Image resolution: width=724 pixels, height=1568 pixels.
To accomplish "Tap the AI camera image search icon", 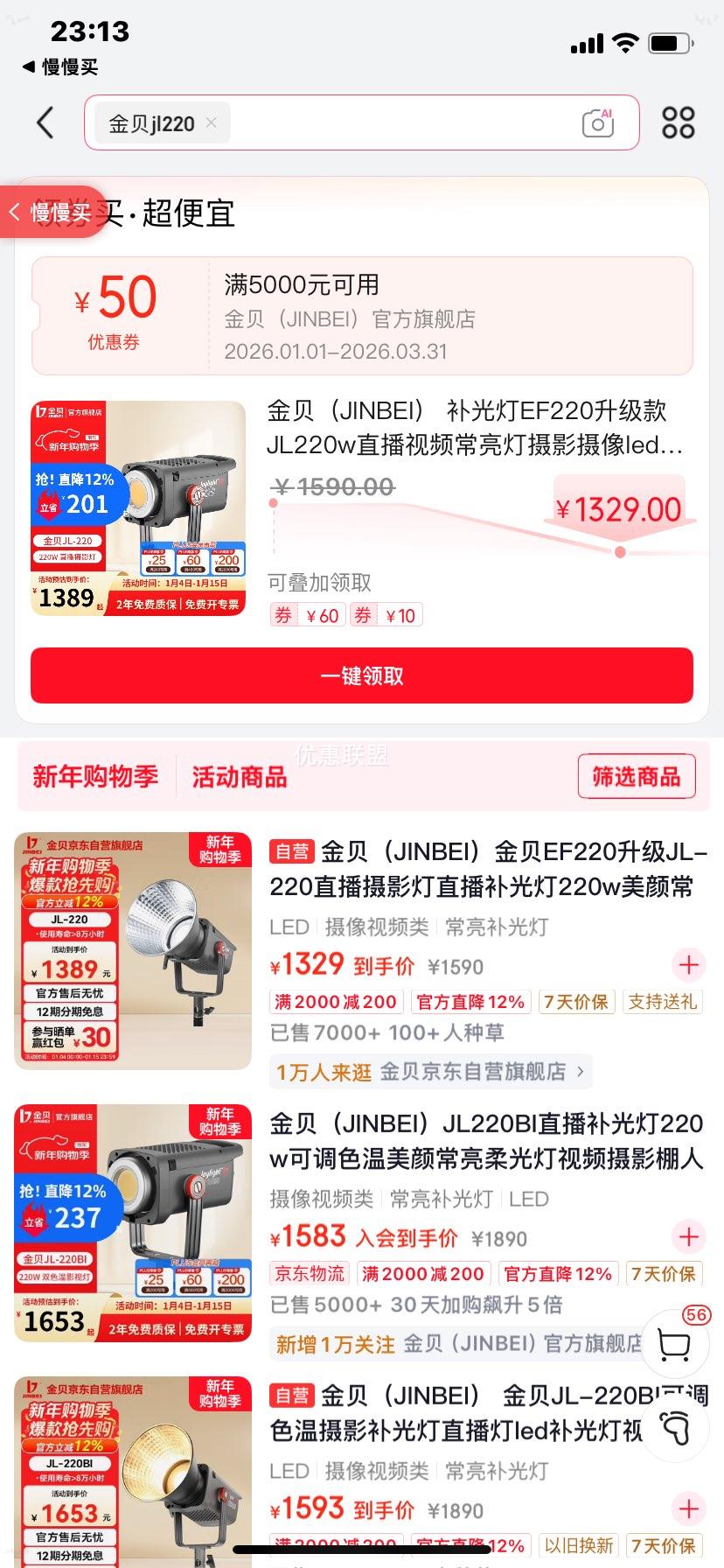I will 597,123.
